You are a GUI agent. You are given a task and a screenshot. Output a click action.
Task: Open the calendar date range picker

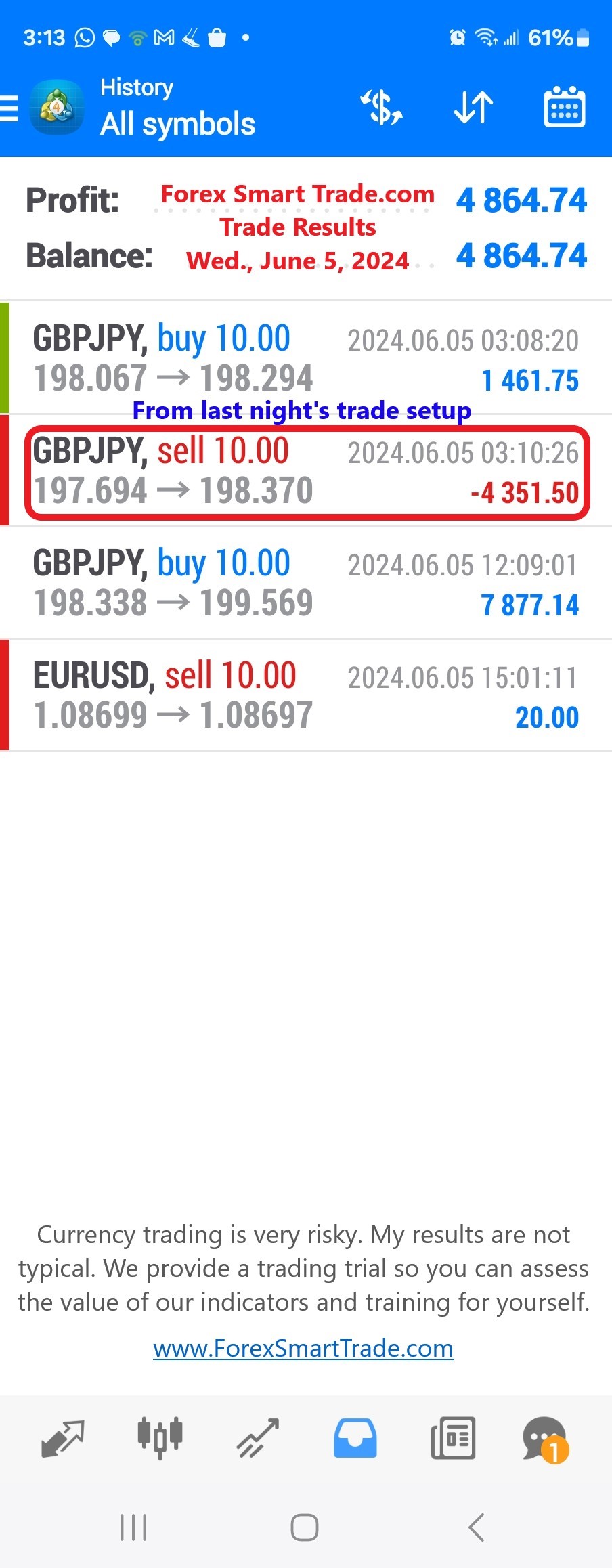[x=565, y=108]
